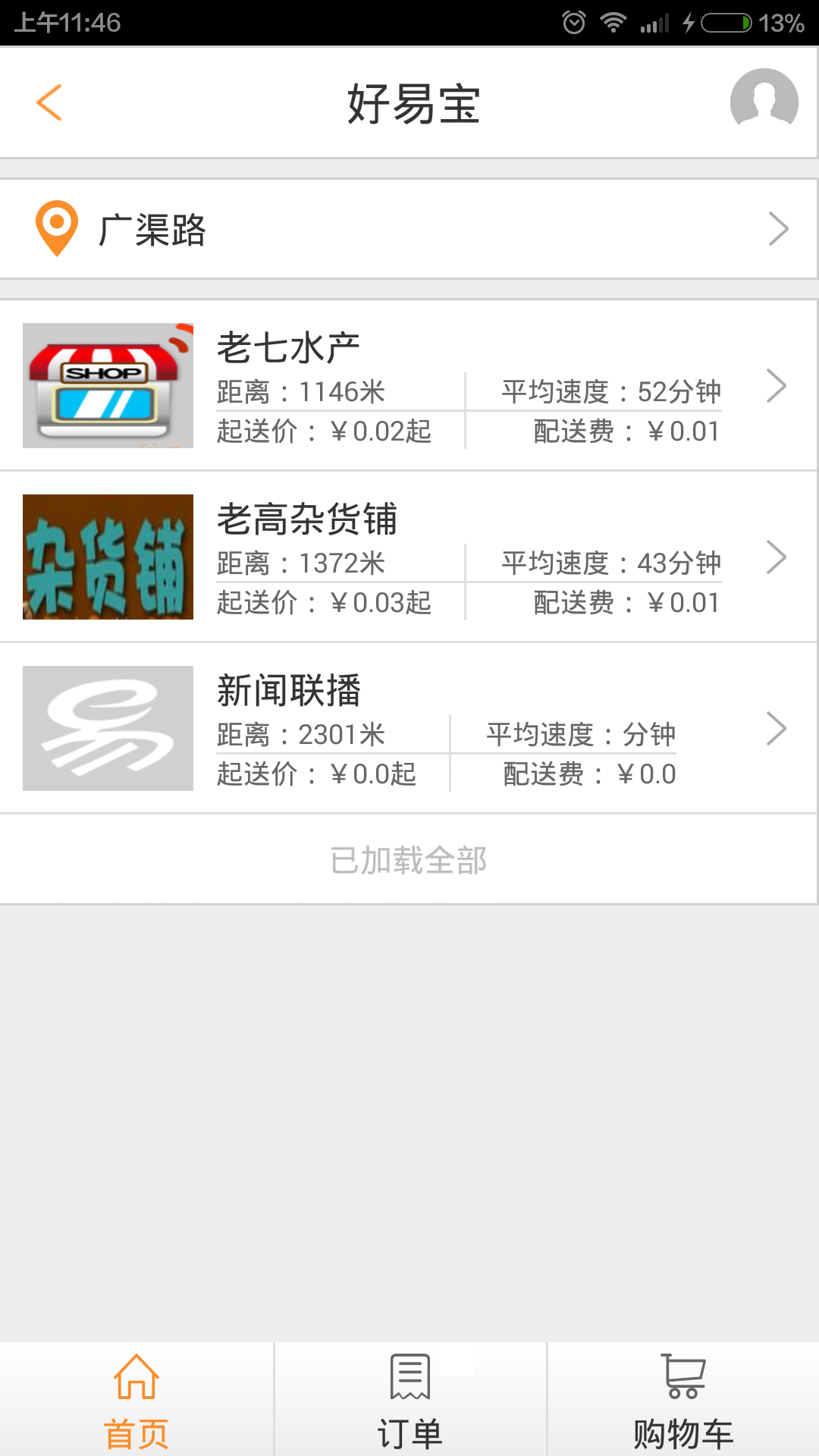This screenshot has width=819, height=1456.
Task: Go back using the orange arrow
Action: (x=49, y=102)
